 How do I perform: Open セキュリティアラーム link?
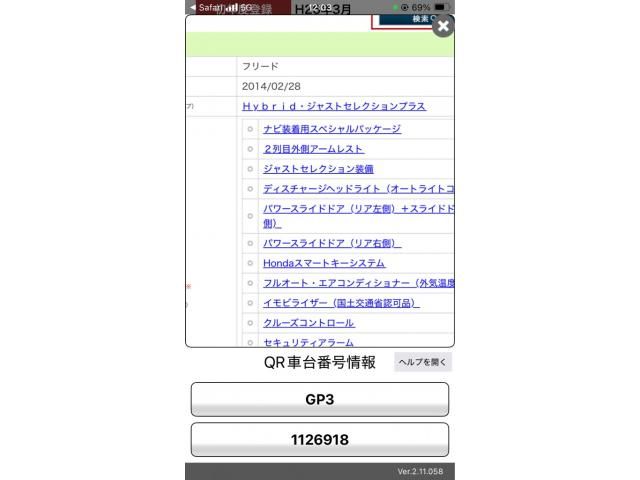tap(308, 342)
